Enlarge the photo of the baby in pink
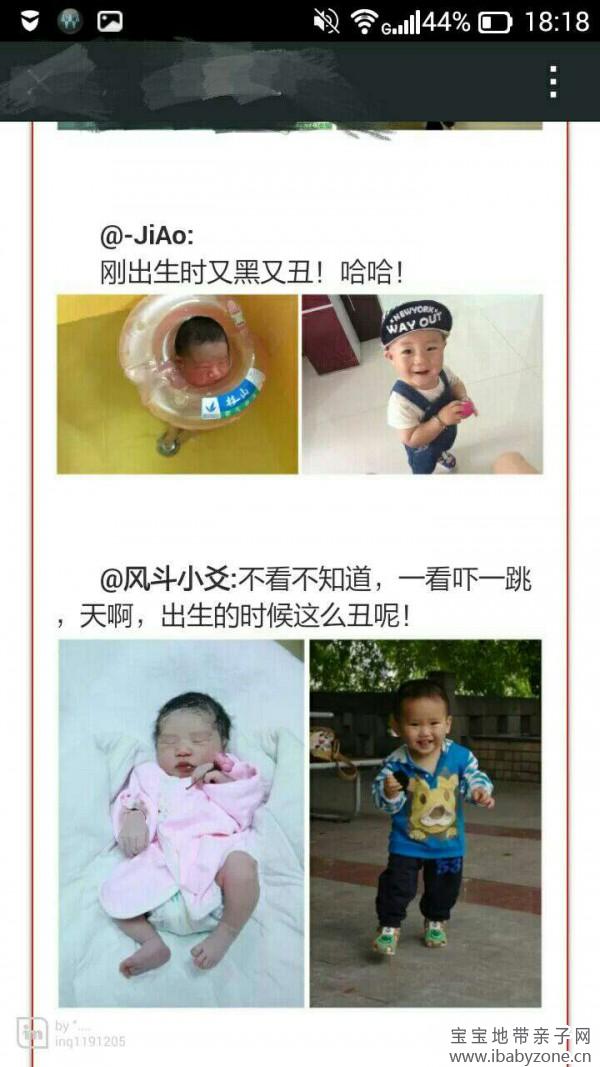This screenshot has width=600, height=1067. pos(181,822)
